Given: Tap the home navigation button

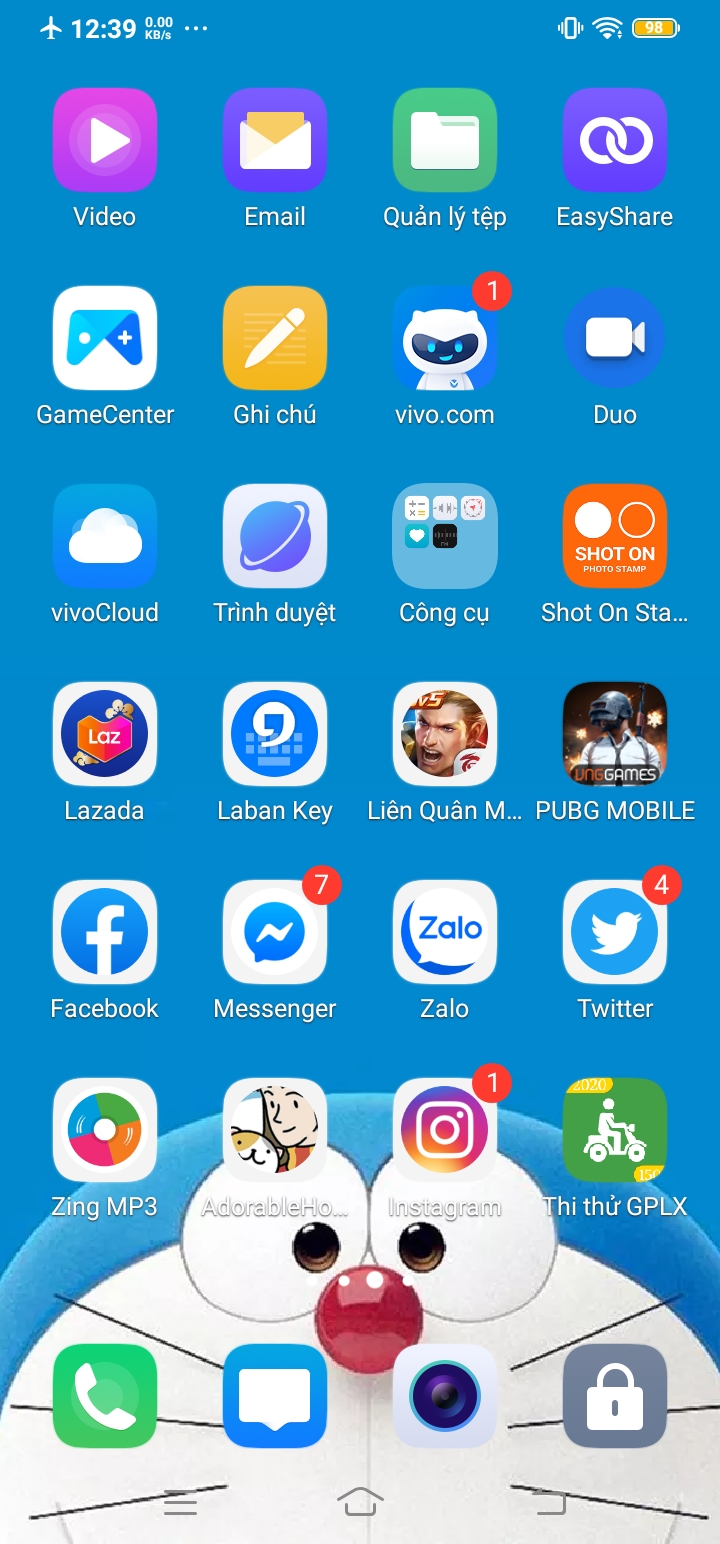Looking at the screenshot, I should click(x=361, y=1500).
